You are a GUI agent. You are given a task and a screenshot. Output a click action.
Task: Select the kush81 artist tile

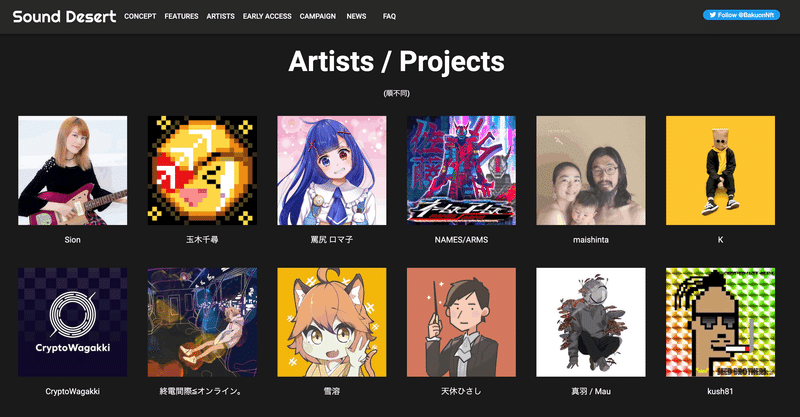[x=720, y=322]
